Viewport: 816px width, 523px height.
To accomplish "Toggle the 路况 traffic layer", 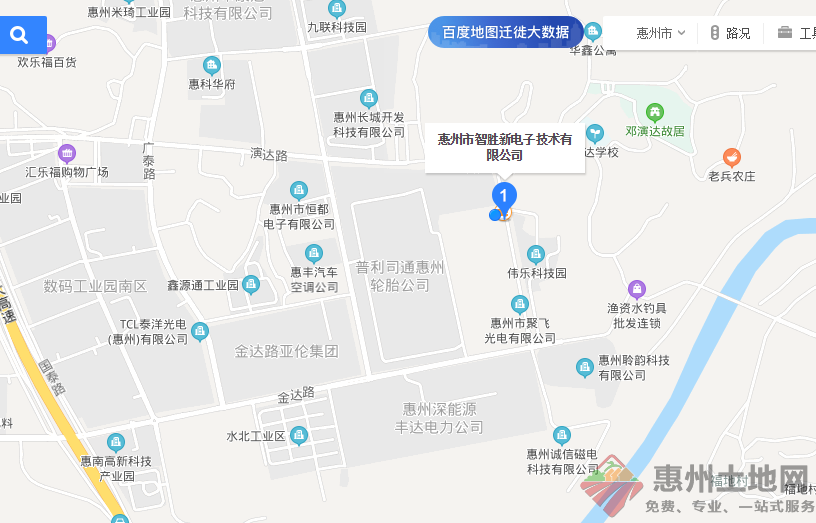I will coord(730,33).
